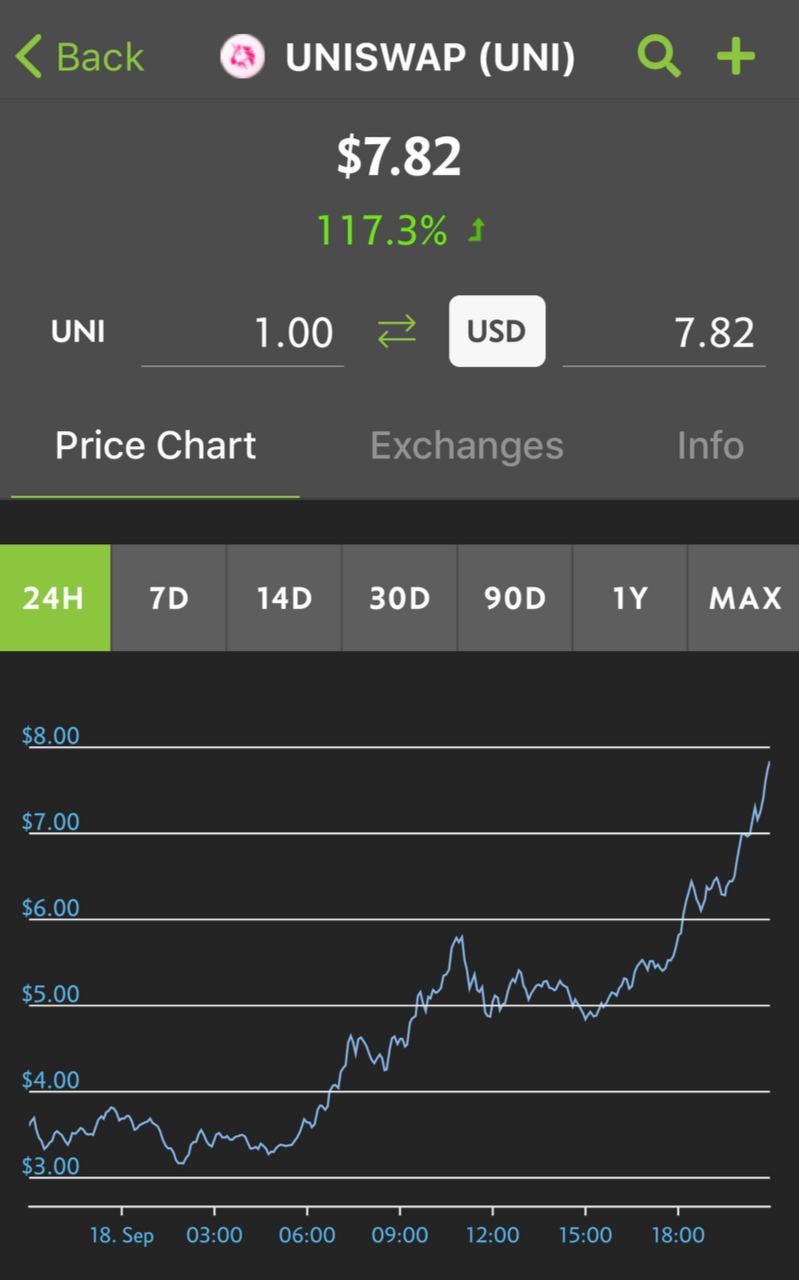799x1280 pixels.
Task: Show the 7D chart range
Action: 169,598
